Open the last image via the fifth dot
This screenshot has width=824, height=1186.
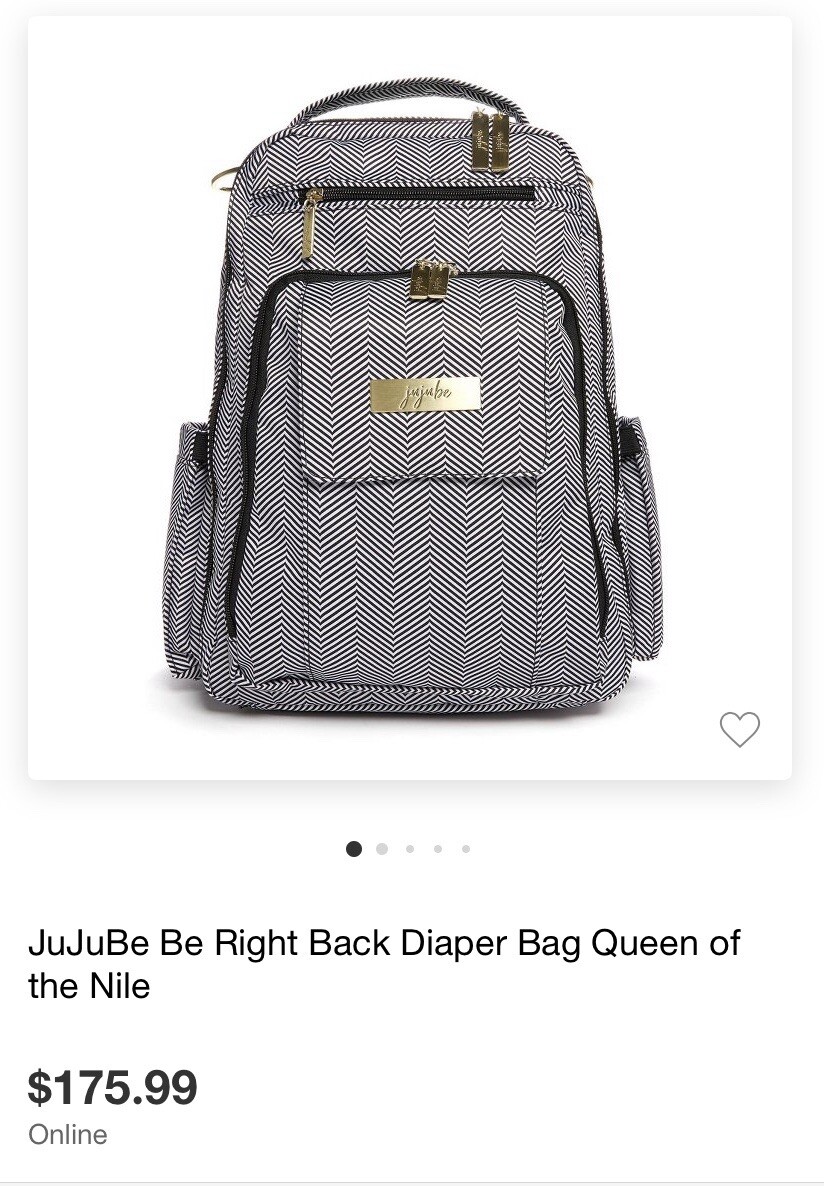click(x=465, y=848)
